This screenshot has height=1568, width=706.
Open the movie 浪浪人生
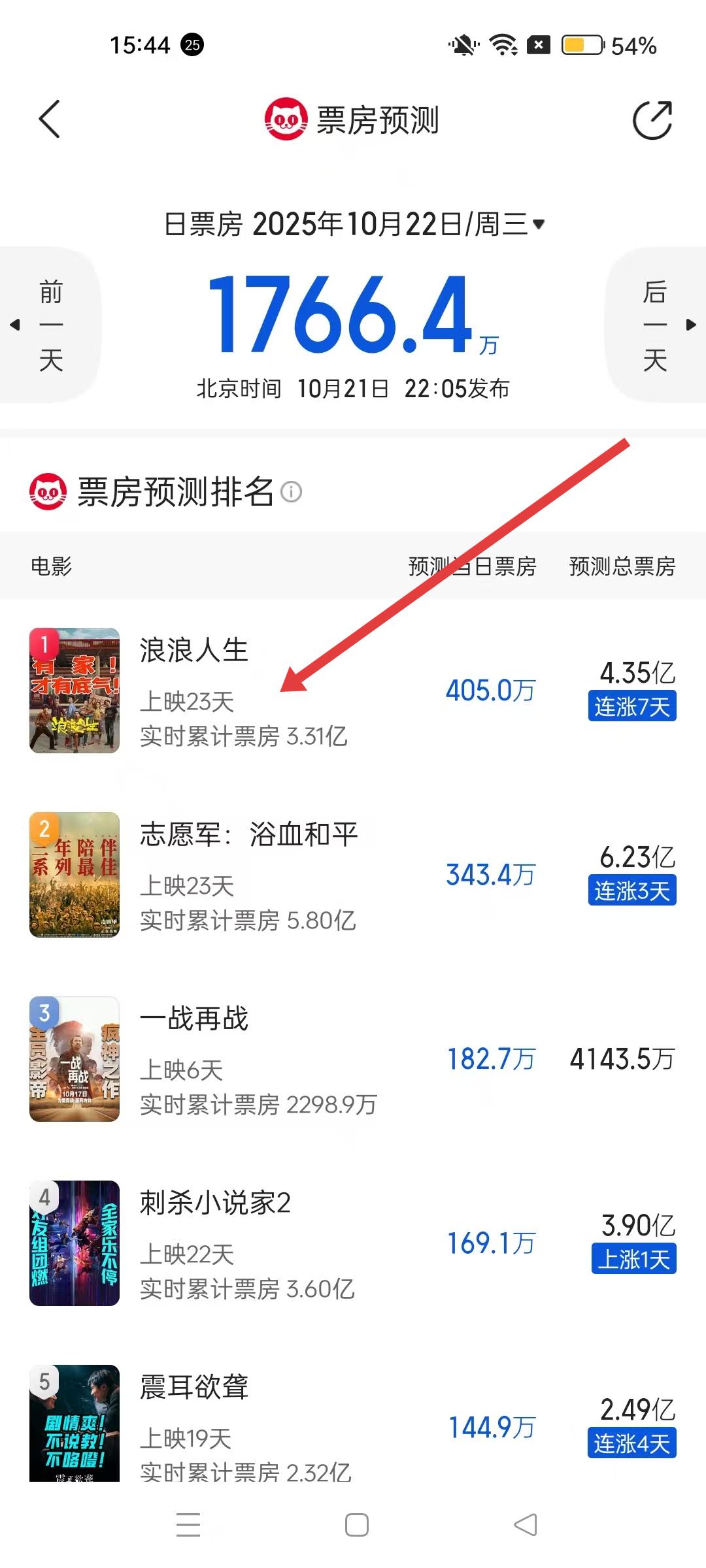point(193,651)
